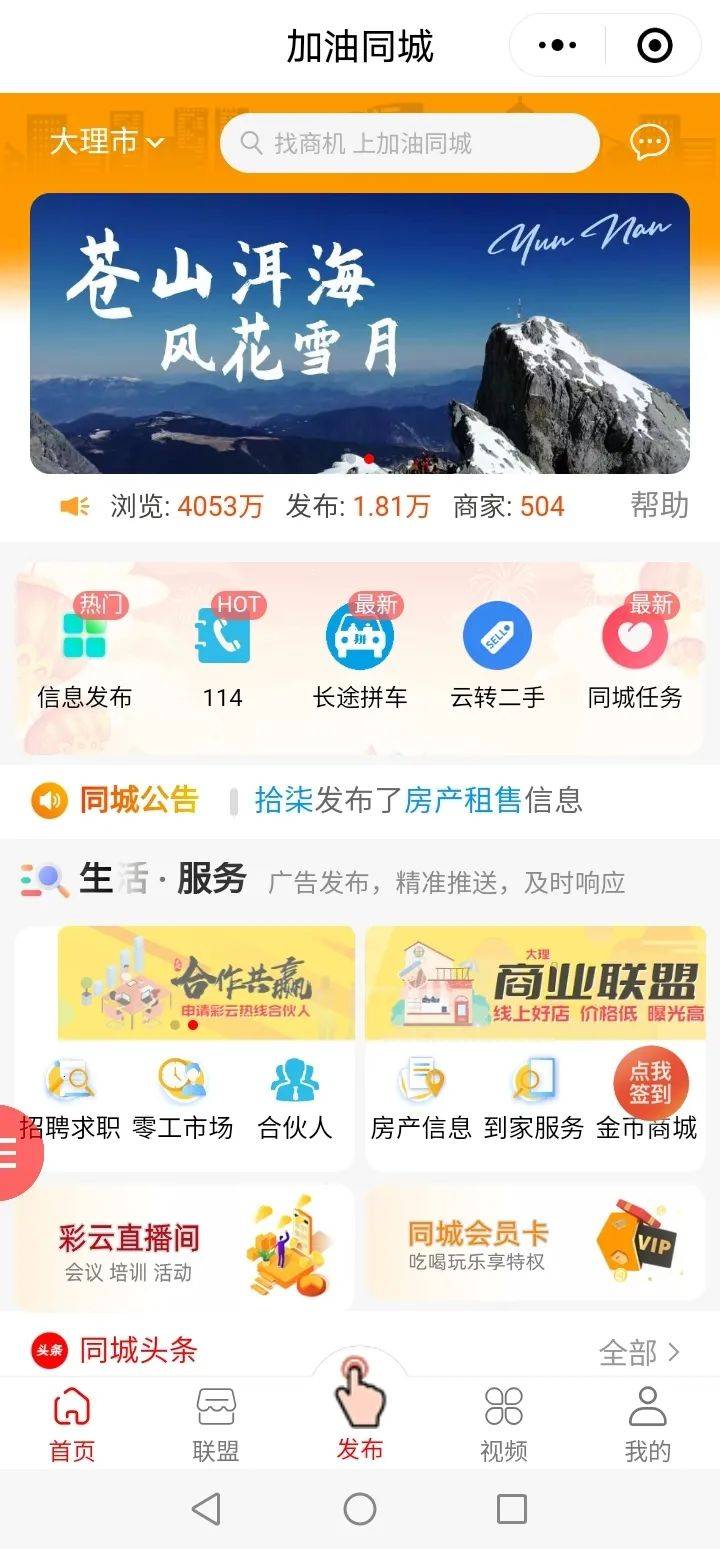The image size is (720, 1549).
Task: Tap the 点我签到 check-in button
Action: coord(650,1082)
